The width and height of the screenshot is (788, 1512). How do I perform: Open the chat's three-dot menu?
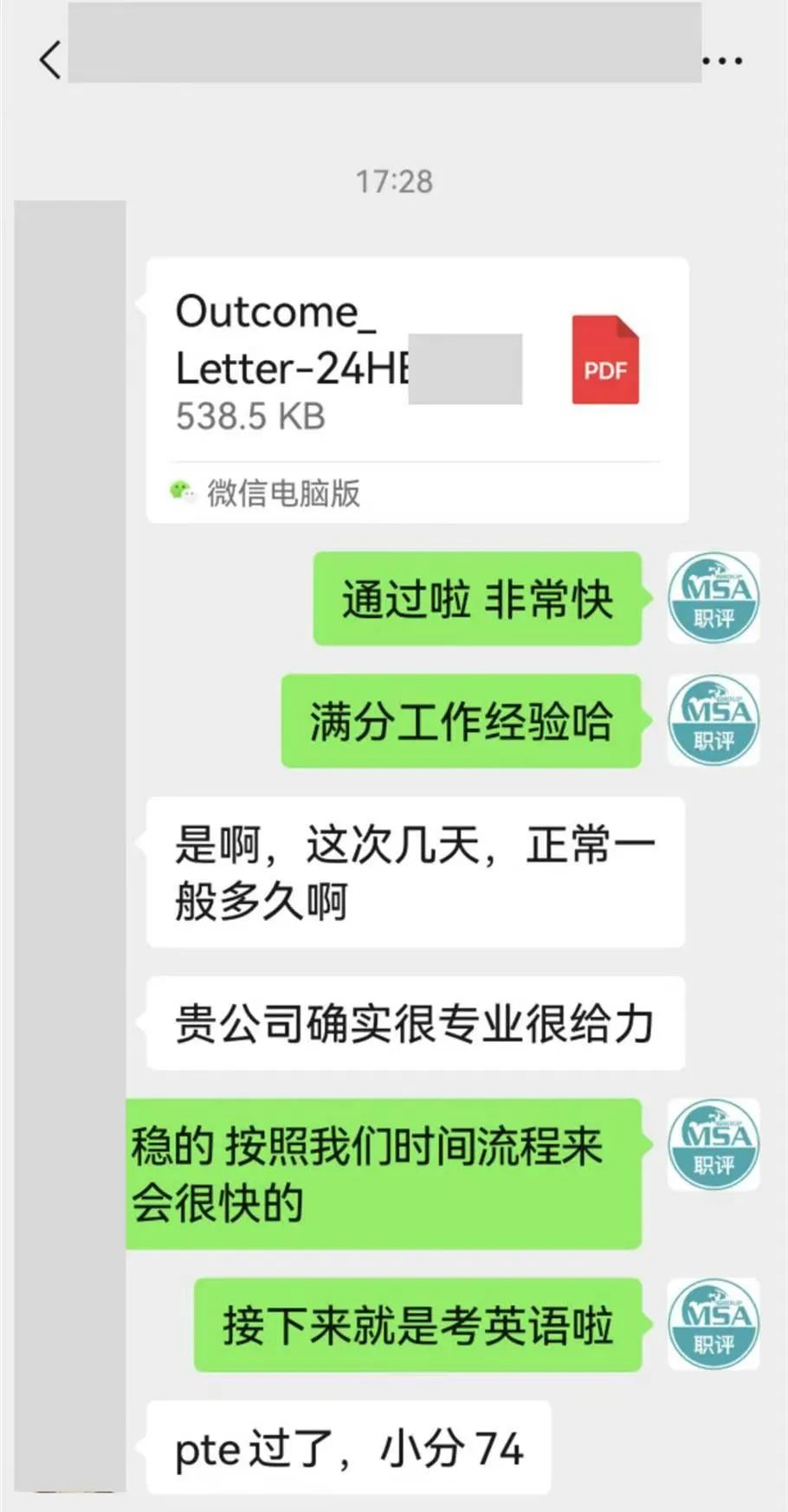tap(723, 61)
